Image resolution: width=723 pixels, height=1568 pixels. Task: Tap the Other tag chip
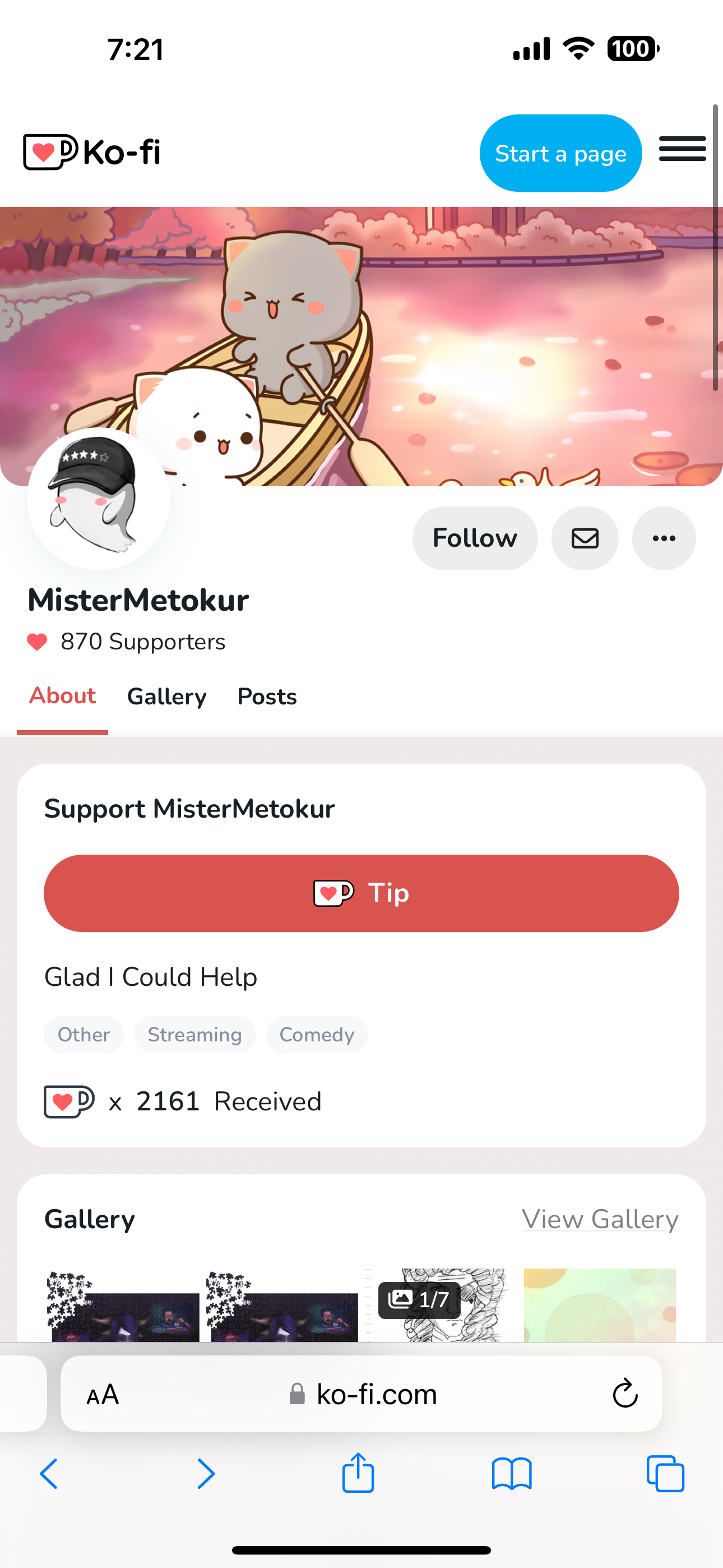[84, 1035]
